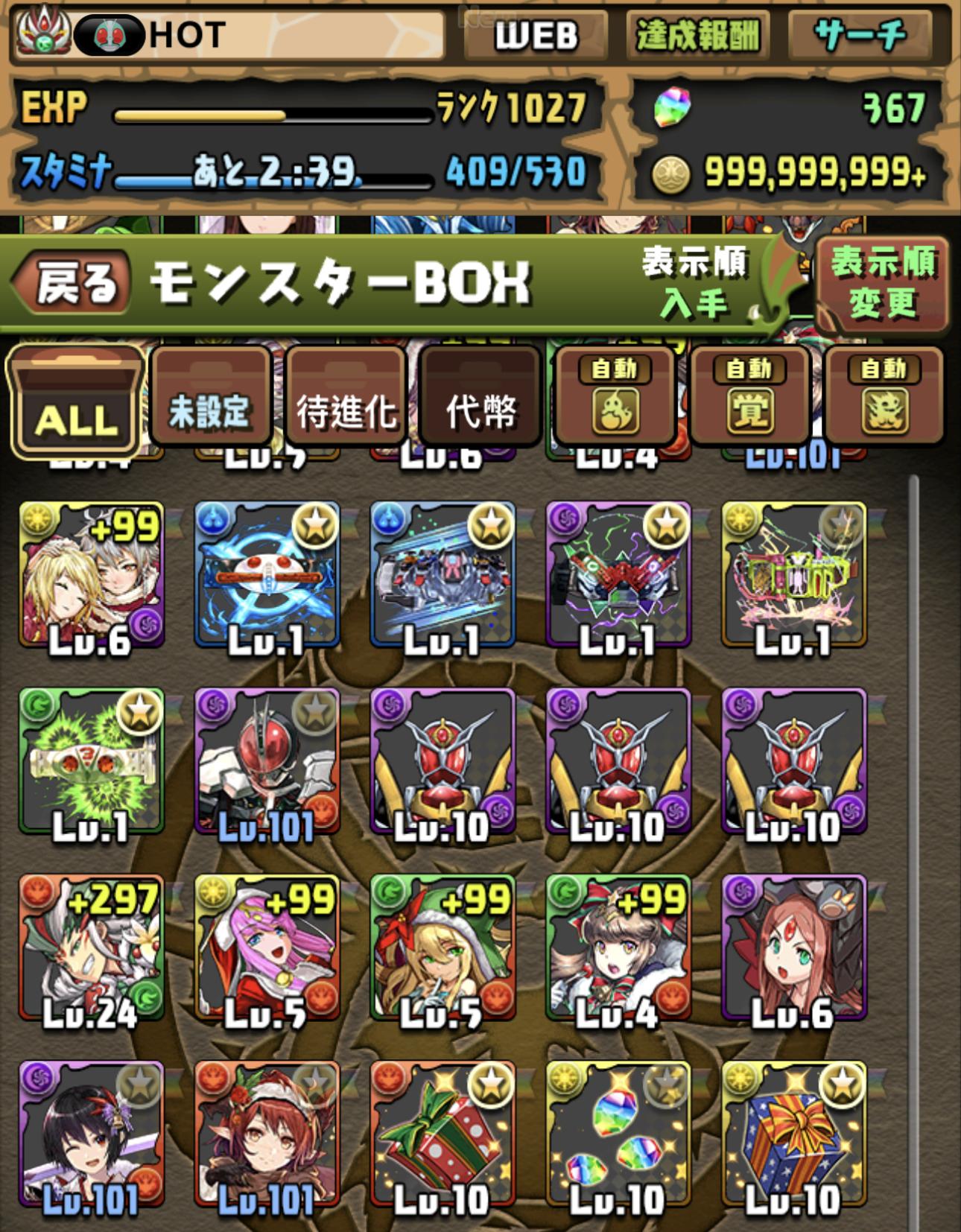The width and height of the screenshot is (961, 1232).
Task: Select the red polka-dot gift box Lv.10
Action: point(443,1134)
